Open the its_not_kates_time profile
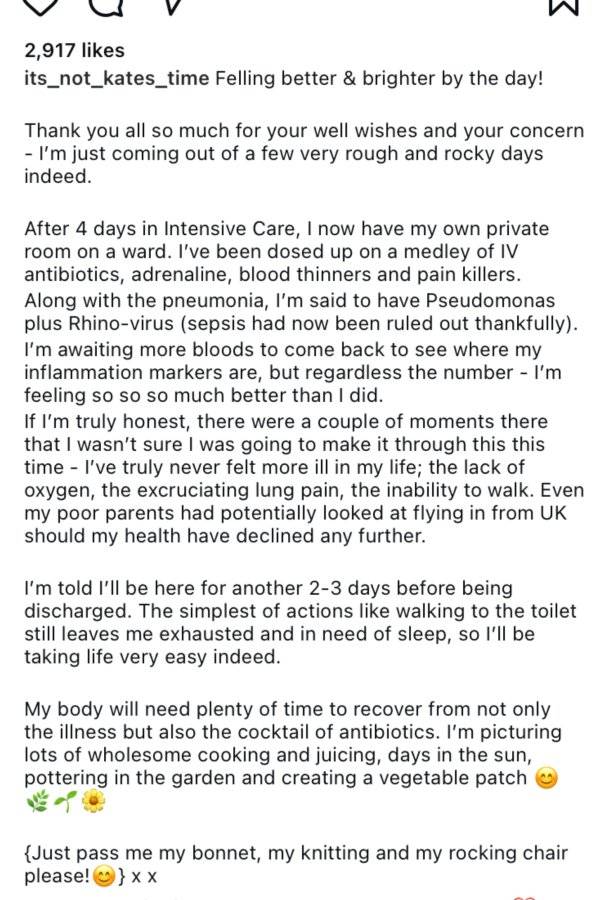Image resolution: width=609 pixels, height=900 pixels. [x=117, y=78]
